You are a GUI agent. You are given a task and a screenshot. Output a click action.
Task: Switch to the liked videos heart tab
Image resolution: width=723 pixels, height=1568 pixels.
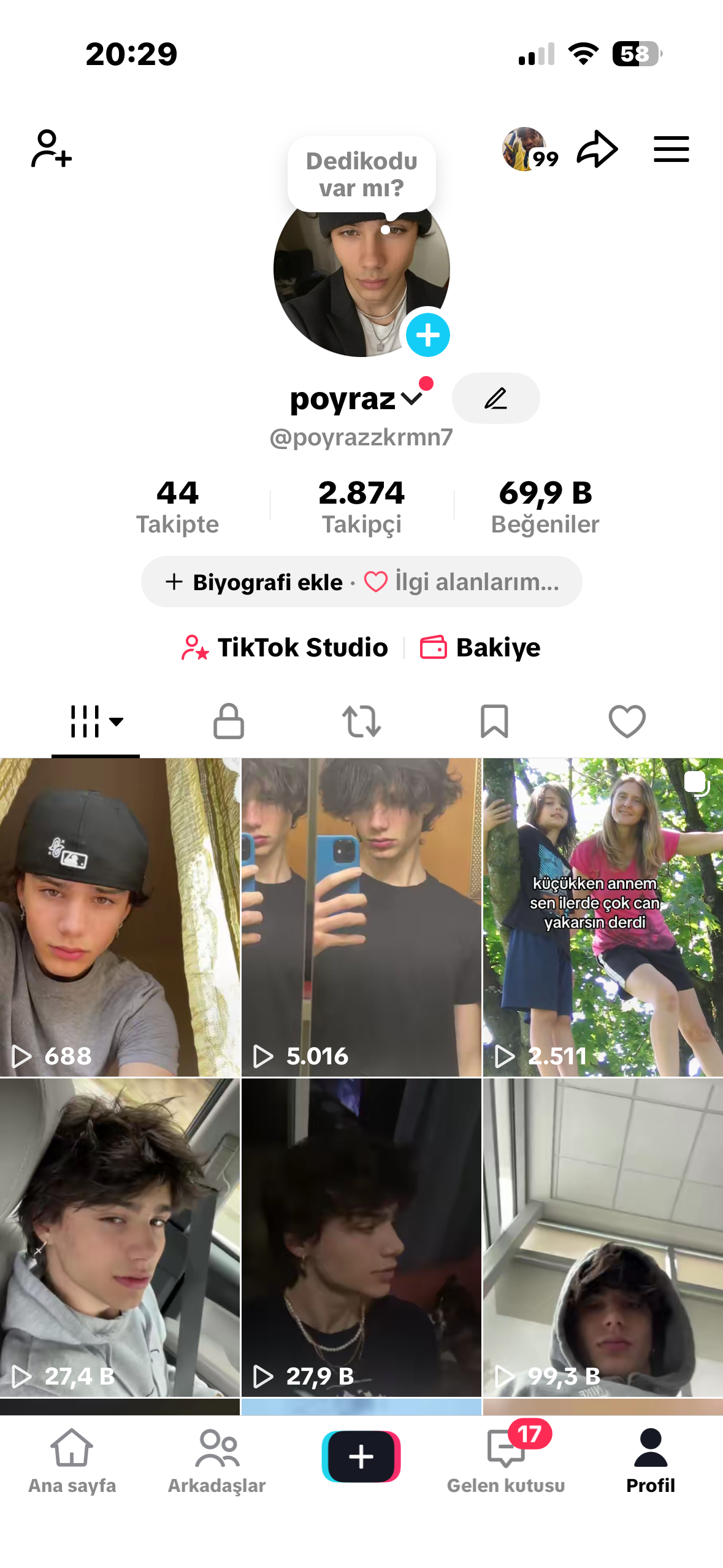(627, 721)
